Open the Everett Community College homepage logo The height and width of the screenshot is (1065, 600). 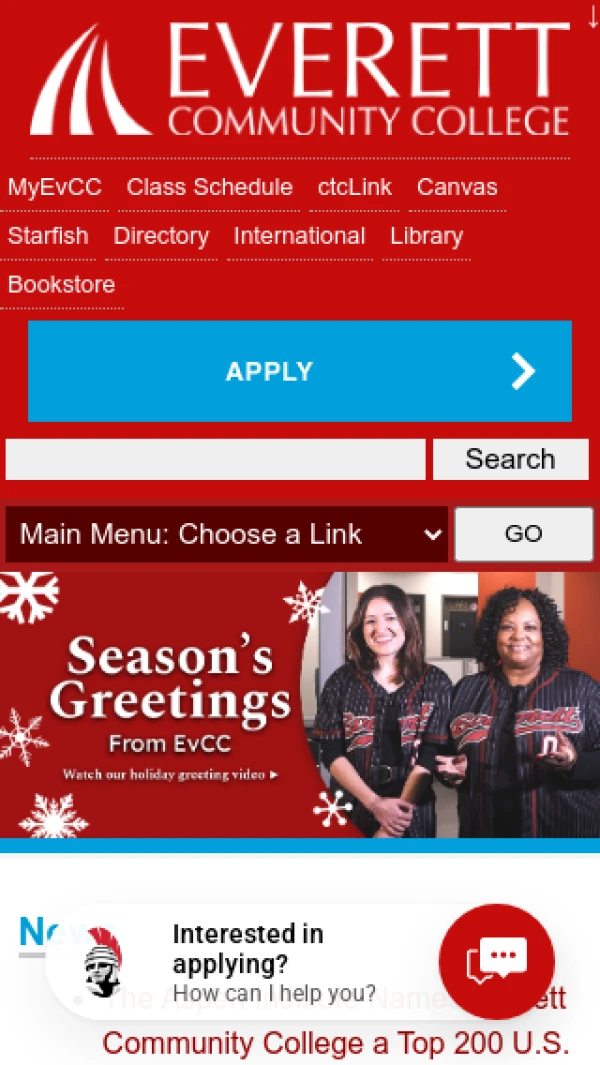coord(300,80)
